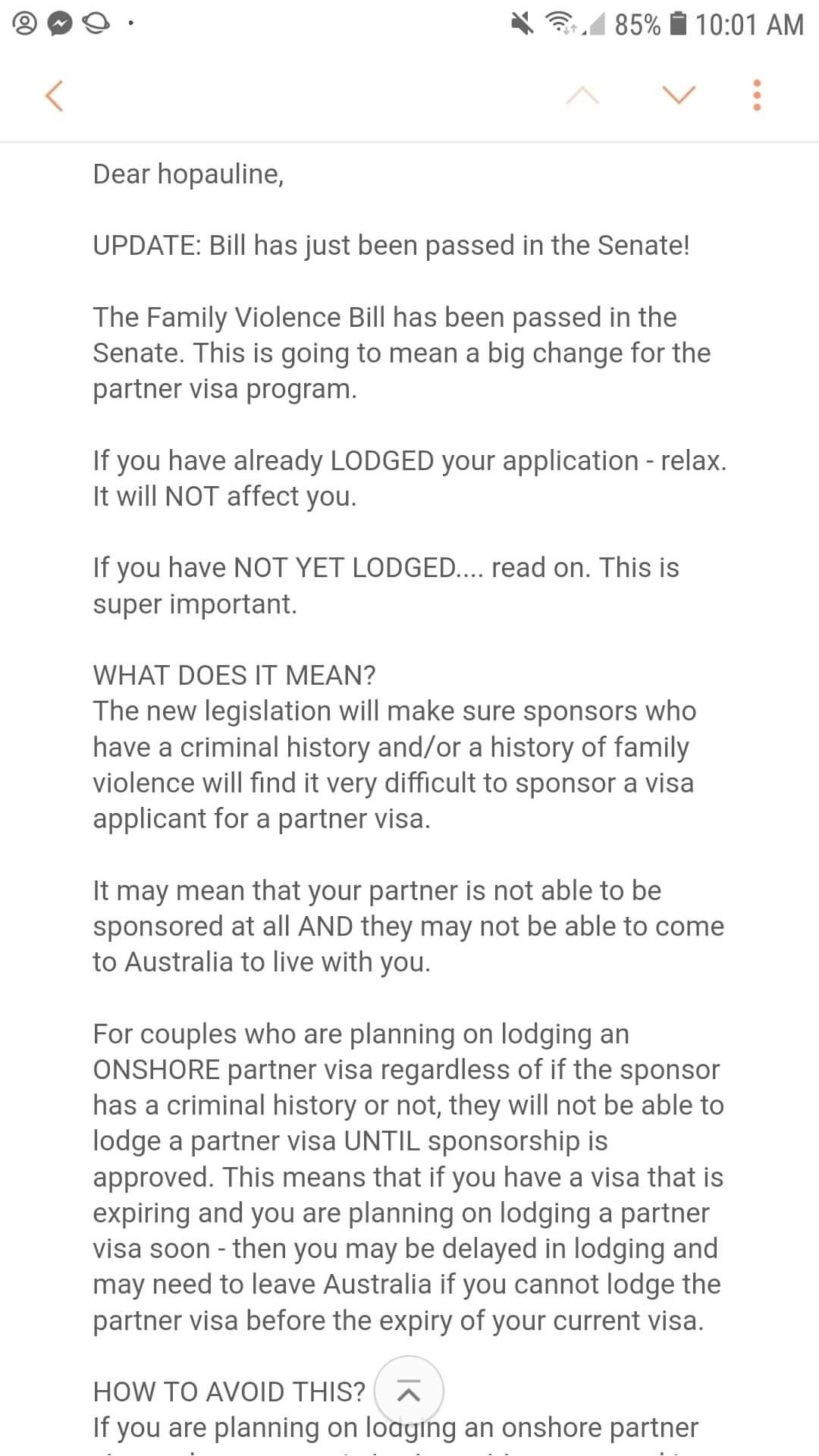Open the overflow menu
Screen dimensions: 819x1456
pyautogui.click(x=756, y=96)
